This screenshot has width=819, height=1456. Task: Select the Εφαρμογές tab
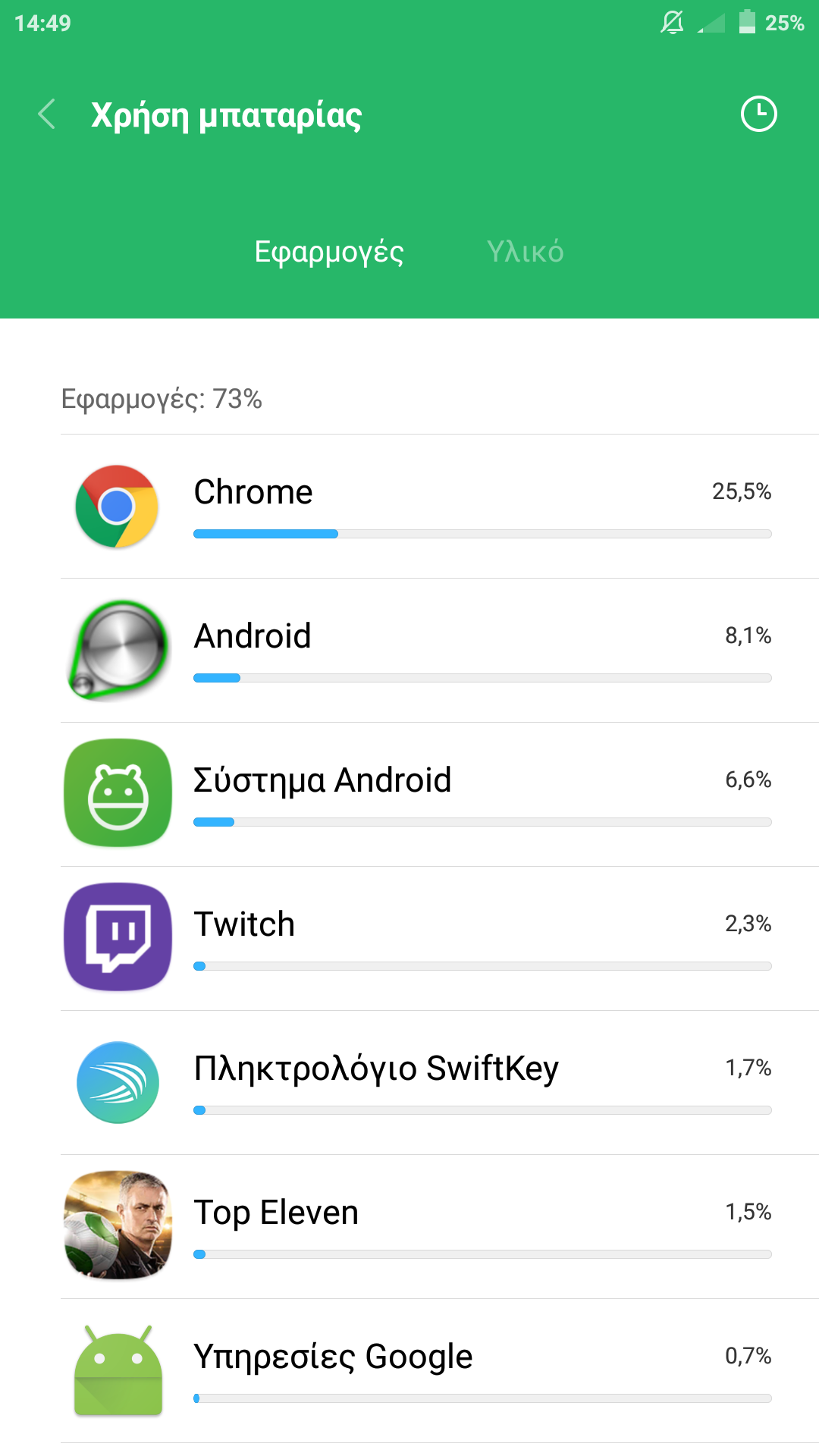click(x=329, y=252)
